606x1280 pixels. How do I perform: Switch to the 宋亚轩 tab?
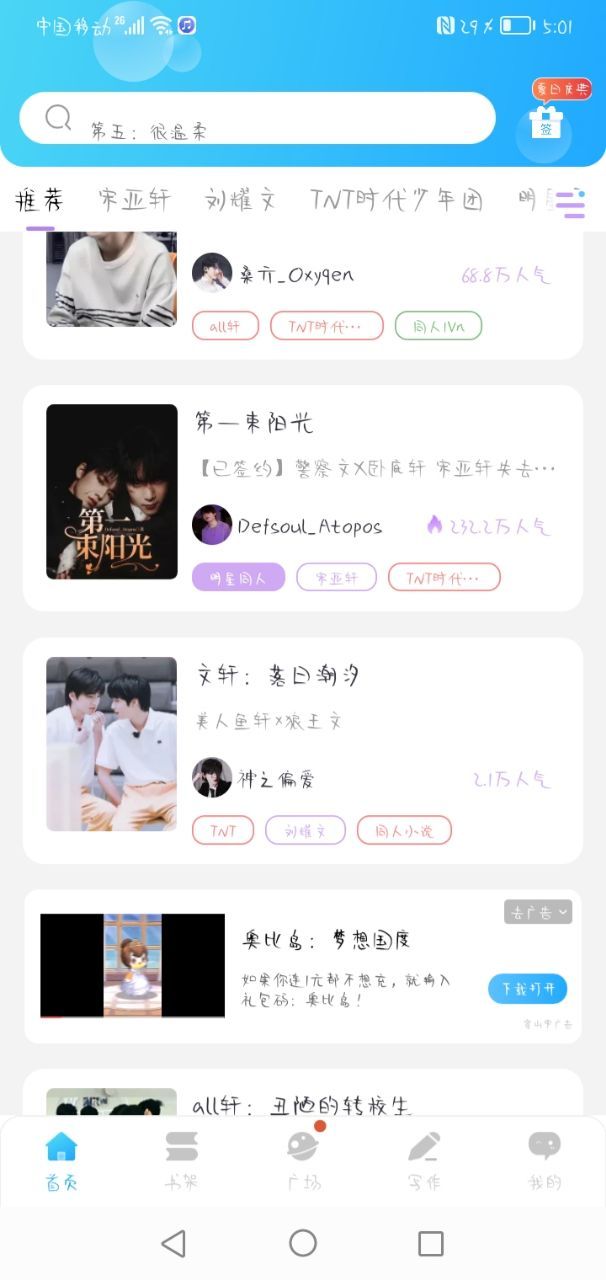(x=134, y=200)
